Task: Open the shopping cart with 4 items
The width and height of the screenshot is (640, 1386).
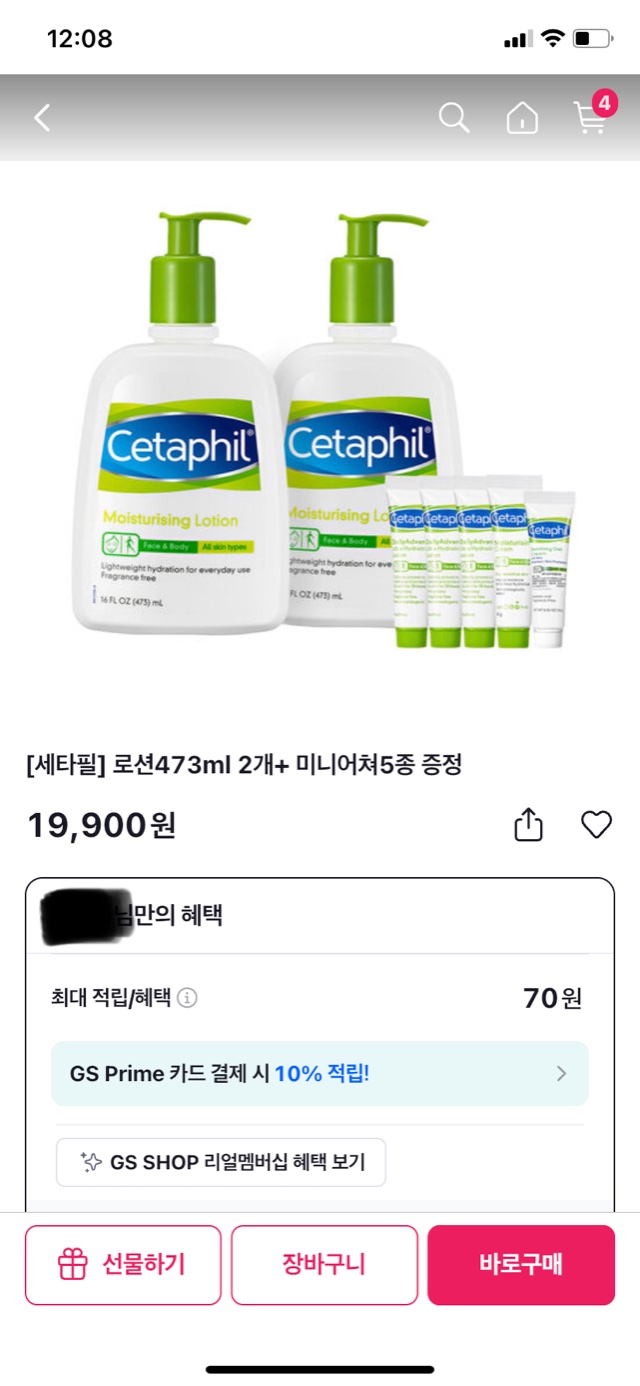Action: [592, 116]
